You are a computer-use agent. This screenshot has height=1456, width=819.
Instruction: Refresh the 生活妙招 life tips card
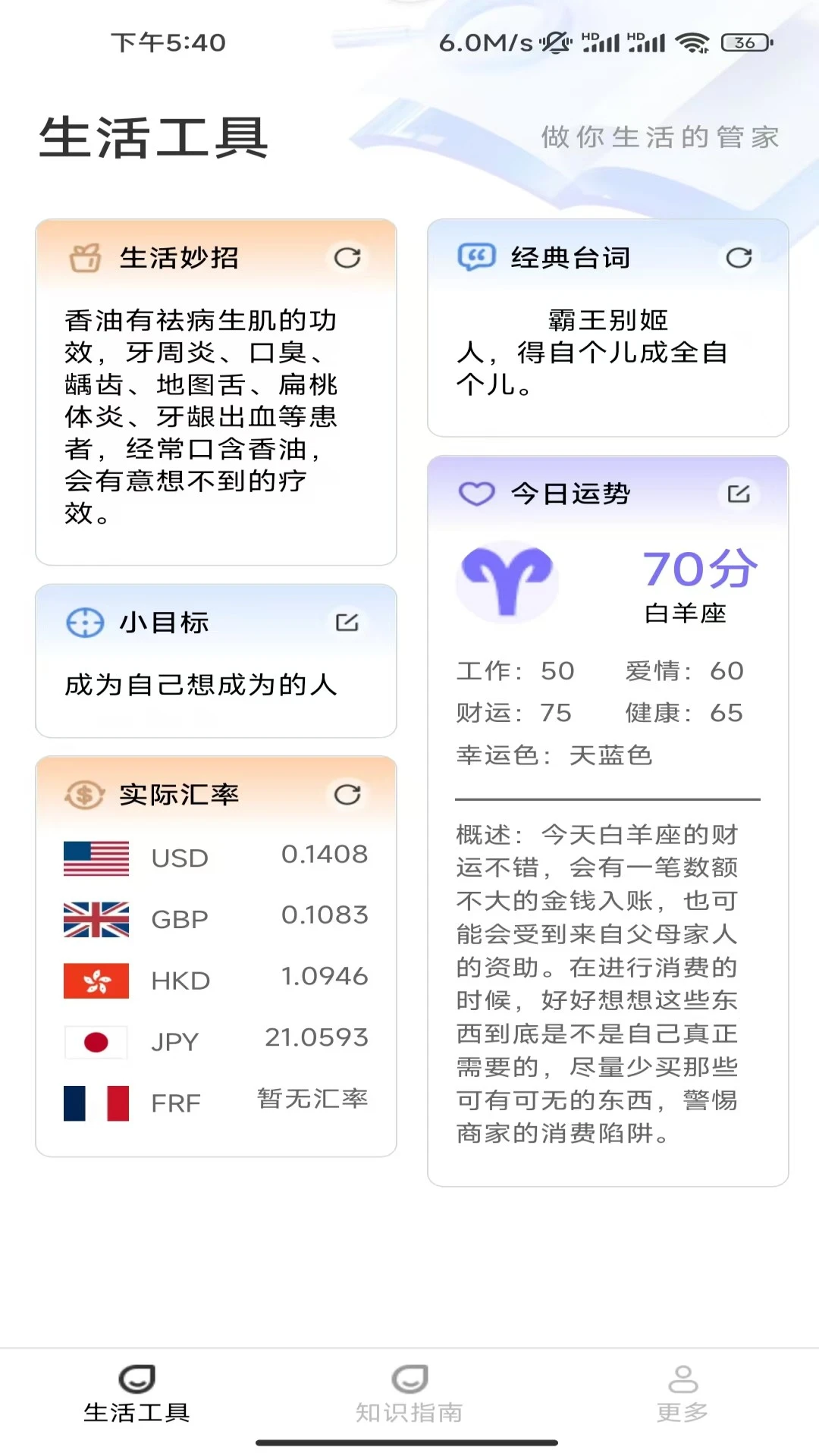coord(348,259)
